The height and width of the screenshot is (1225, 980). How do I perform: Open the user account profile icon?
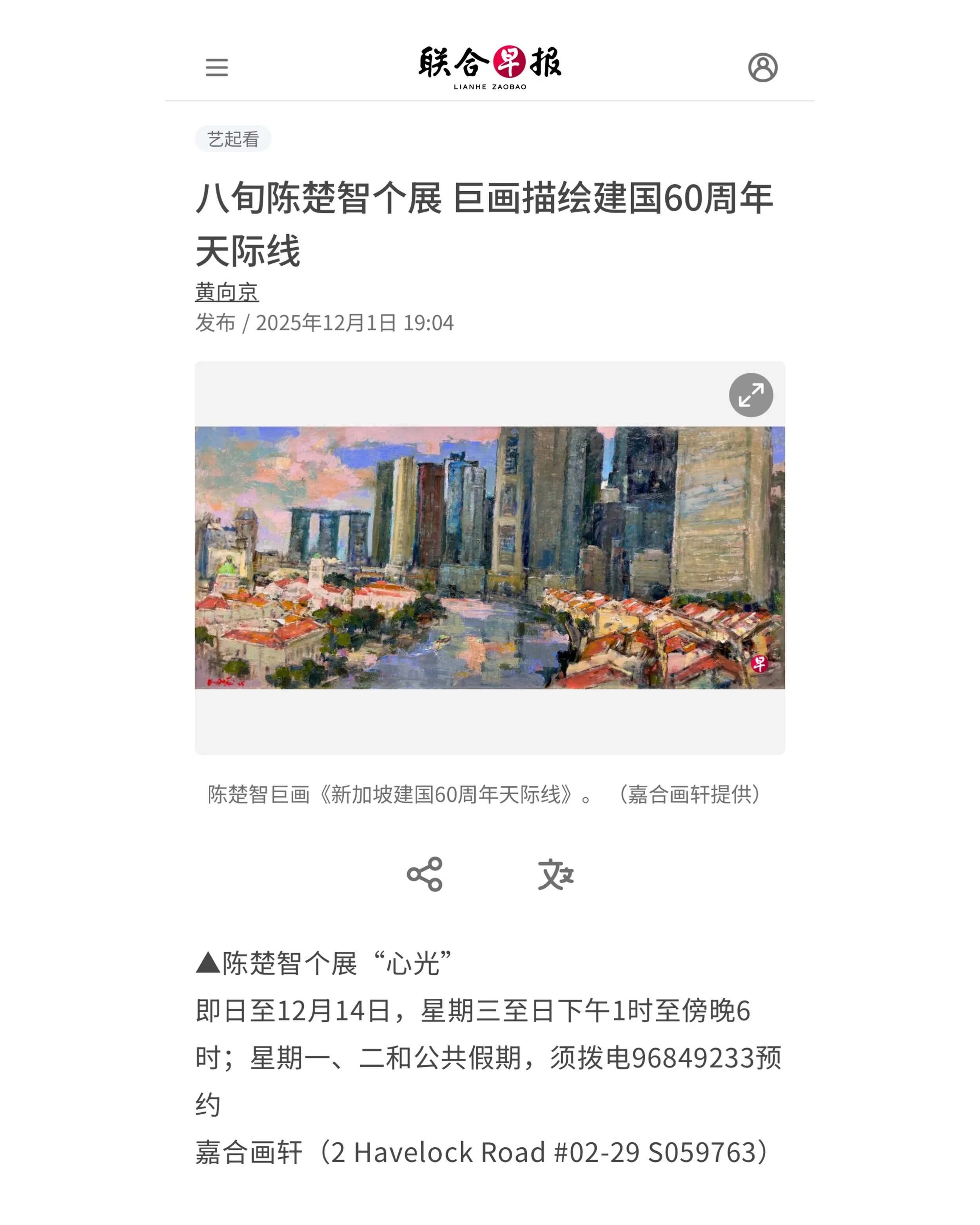click(762, 67)
